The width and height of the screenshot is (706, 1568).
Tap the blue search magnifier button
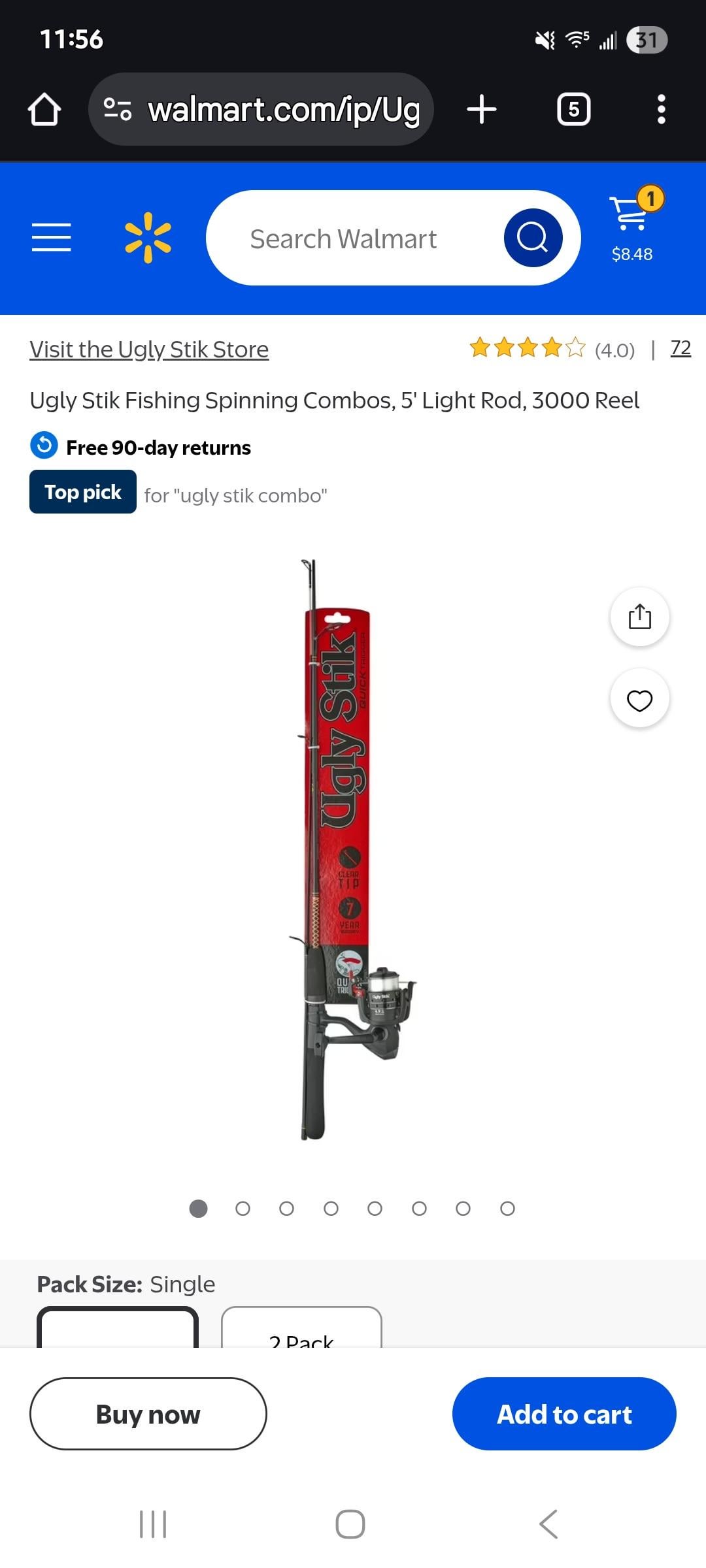click(533, 238)
